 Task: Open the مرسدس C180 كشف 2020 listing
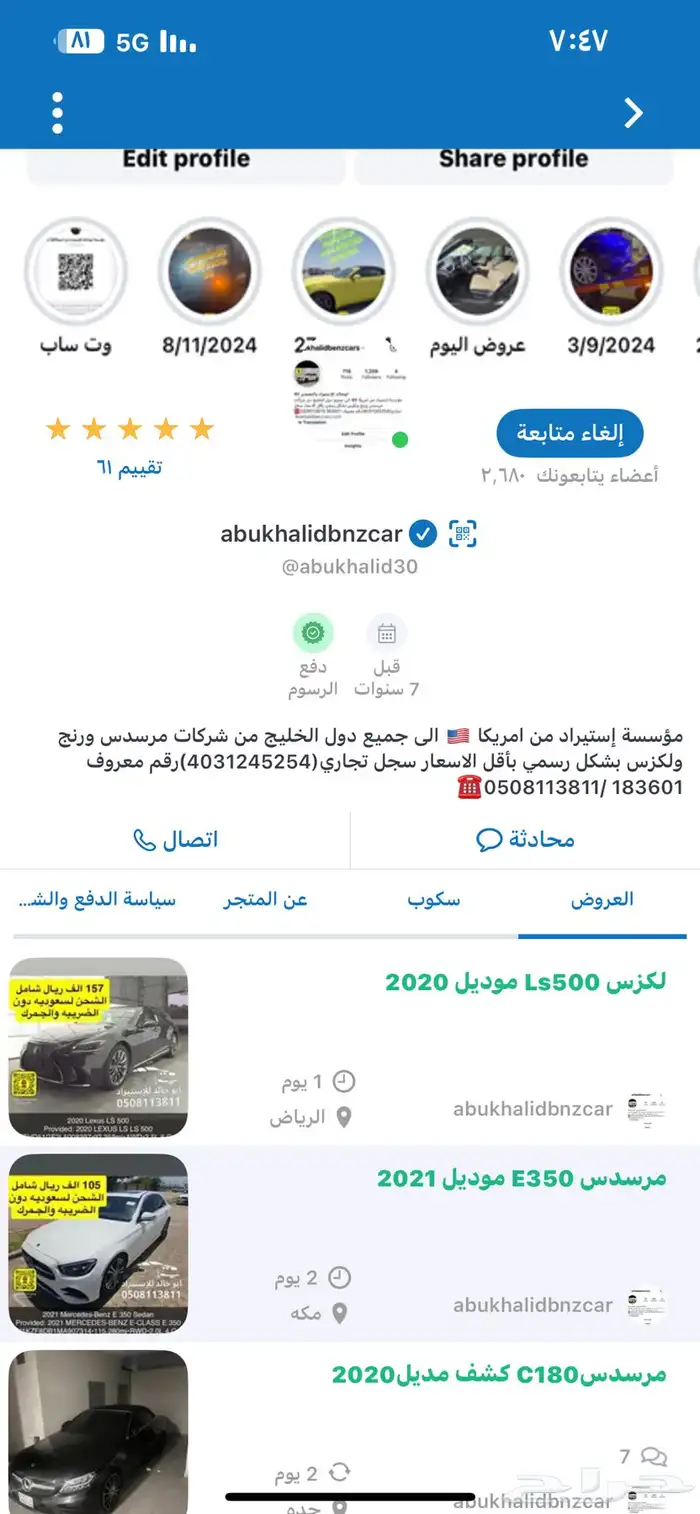click(x=498, y=1374)
